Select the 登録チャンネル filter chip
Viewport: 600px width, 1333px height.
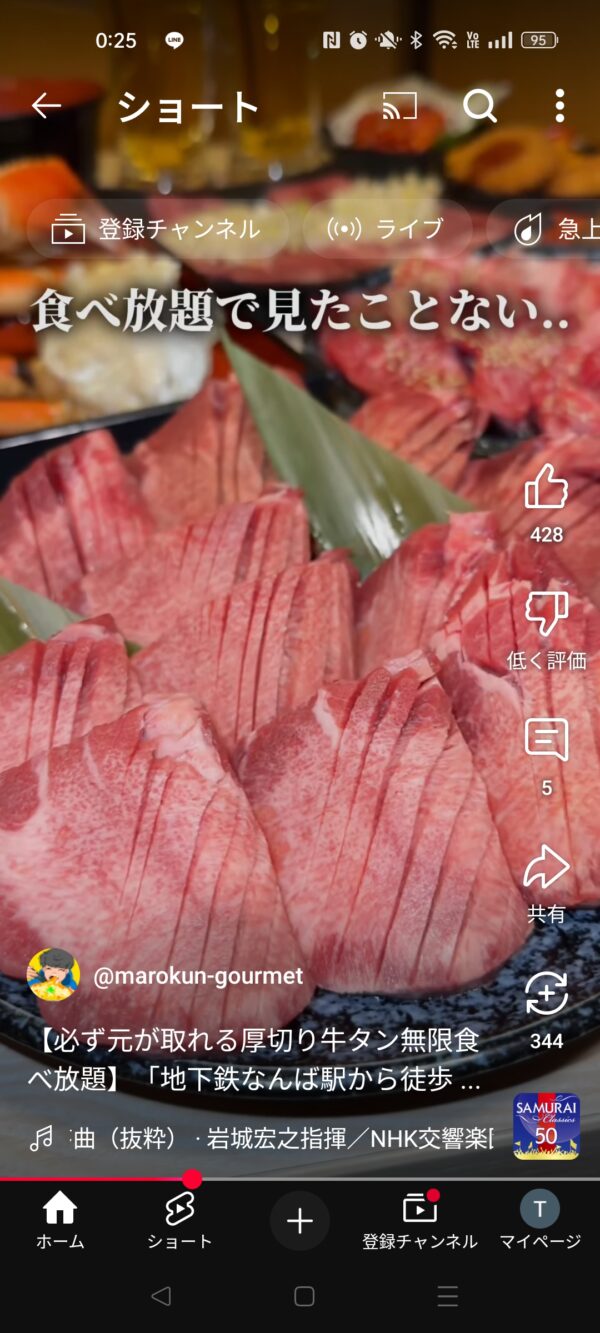tap(157, 229)
